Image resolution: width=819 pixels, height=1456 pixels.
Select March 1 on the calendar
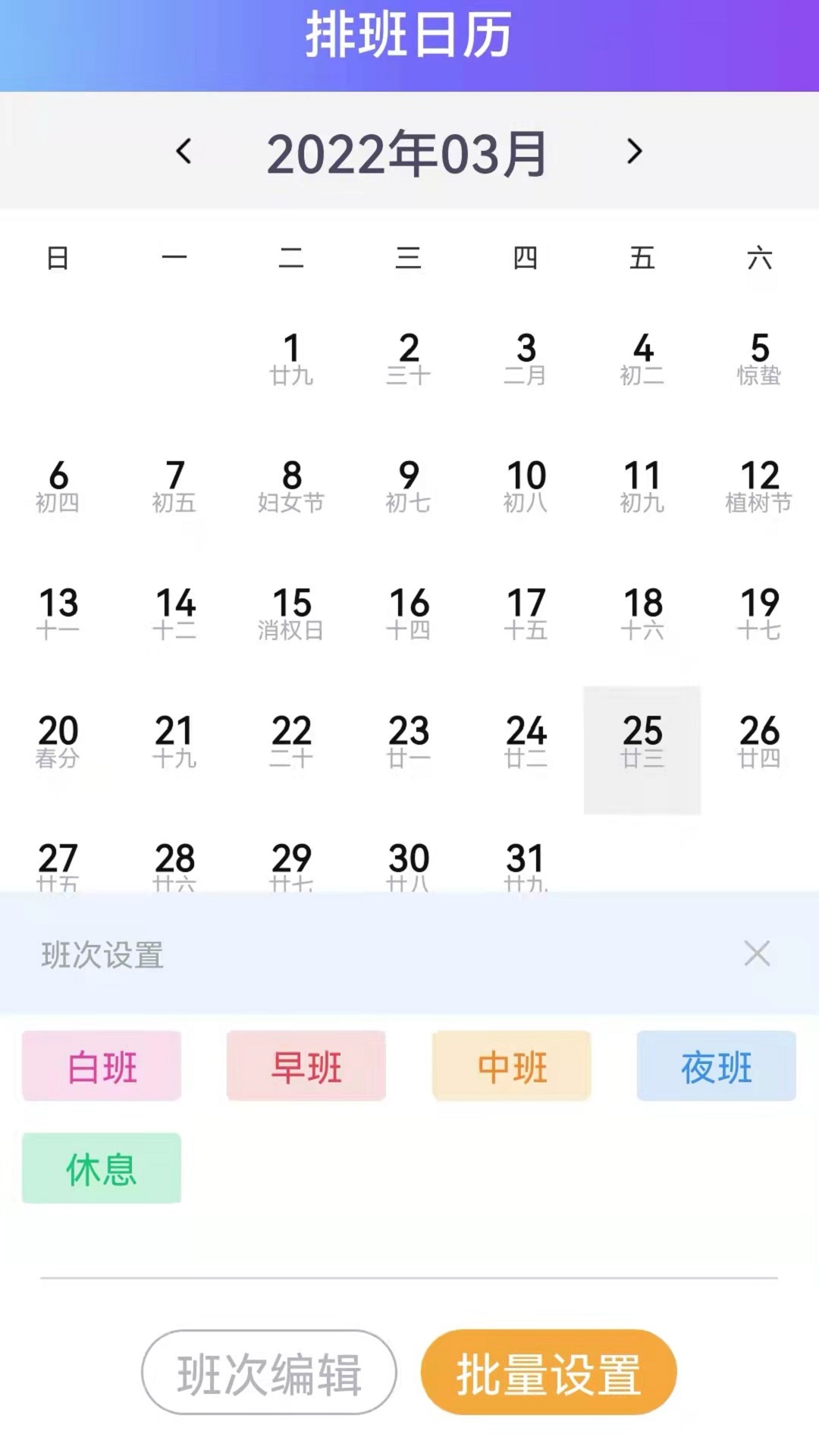click(x=292, y=356)
